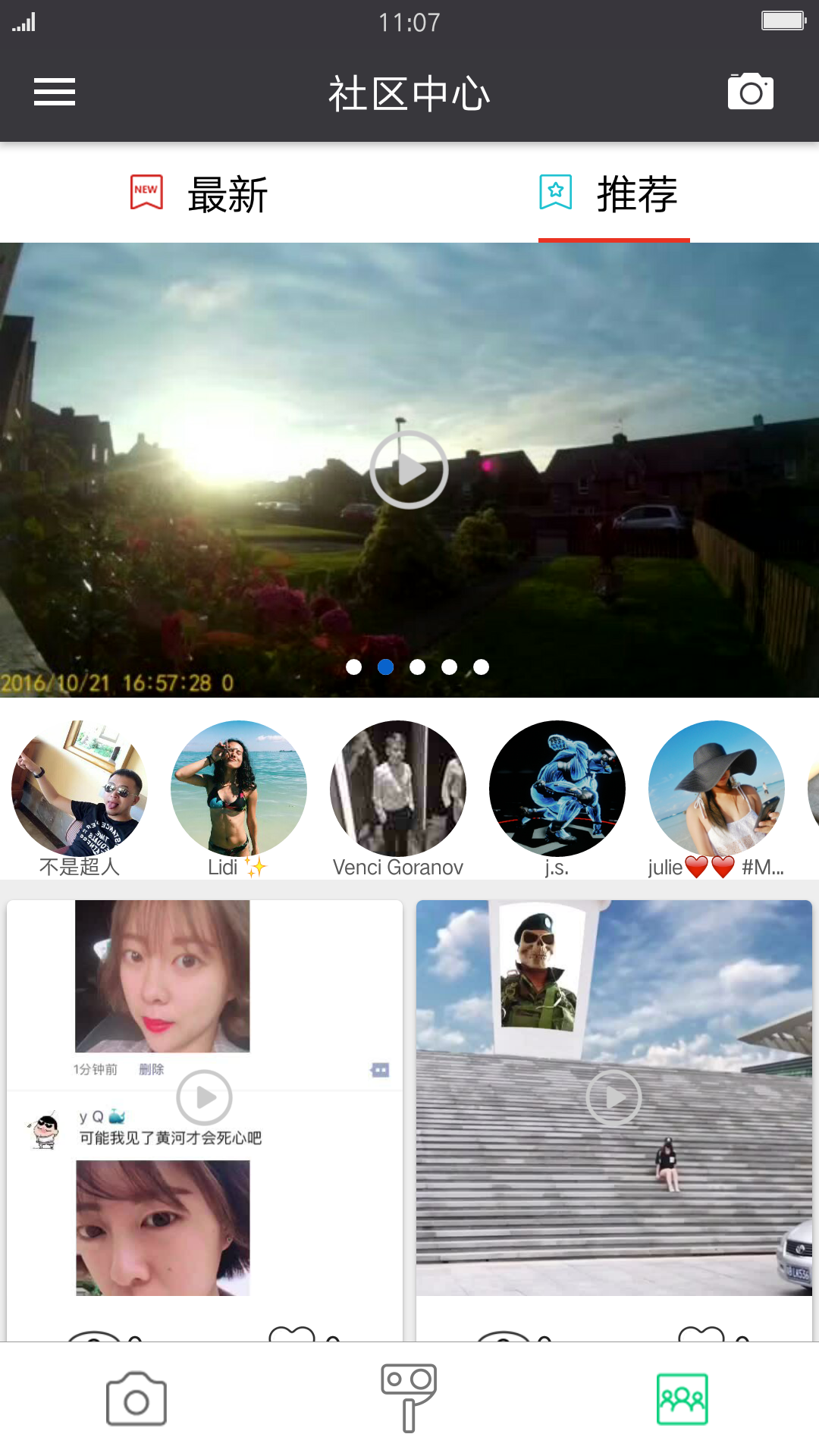Image resolution: width=819 pixels, height=1456 pixels.
Task: View j.s. user profile
Action: click(x=557, y=789)
